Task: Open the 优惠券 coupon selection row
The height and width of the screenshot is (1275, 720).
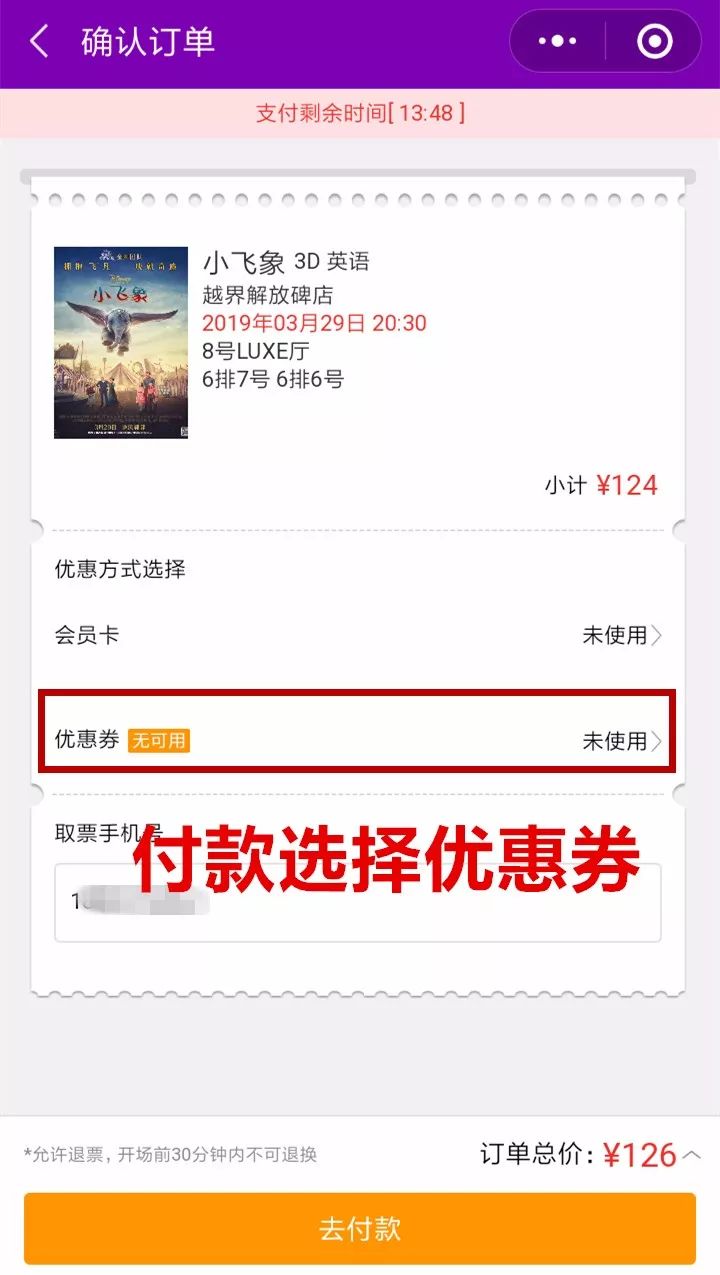Action: 360,740
